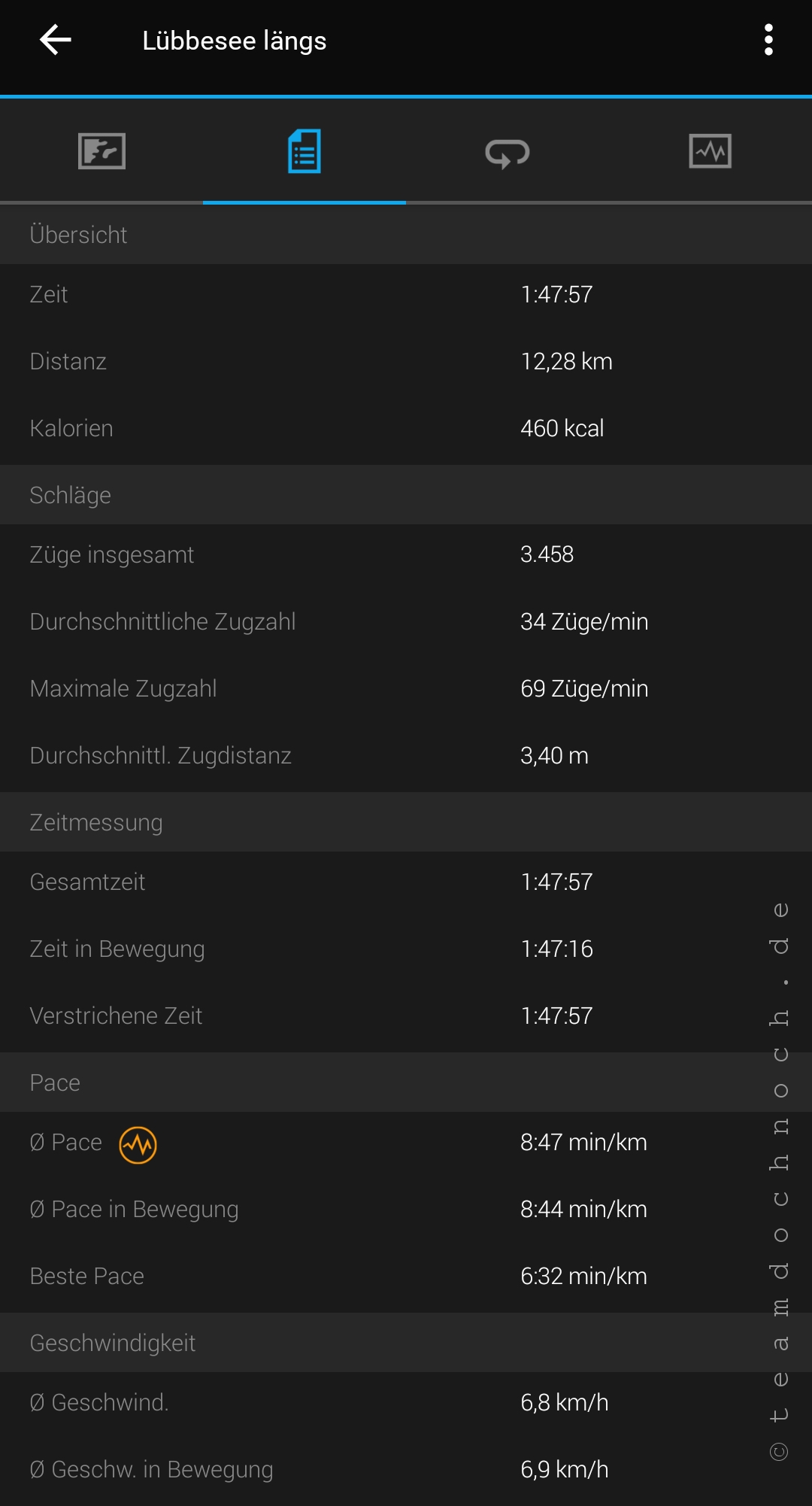
Task: Tap the orange pace graph icon
Action: [x=138, y=1144]
